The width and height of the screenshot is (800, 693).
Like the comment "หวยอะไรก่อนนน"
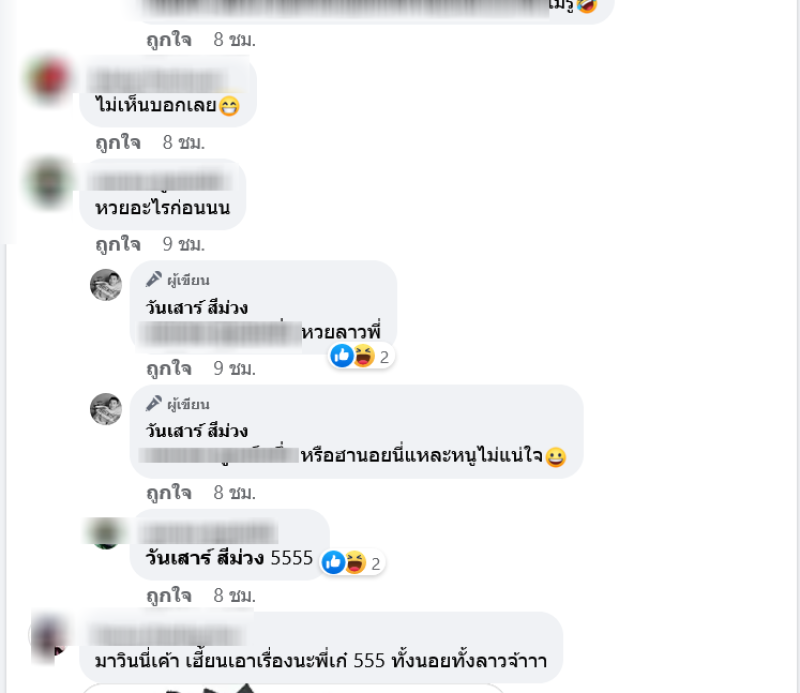[x=118, y=244]
